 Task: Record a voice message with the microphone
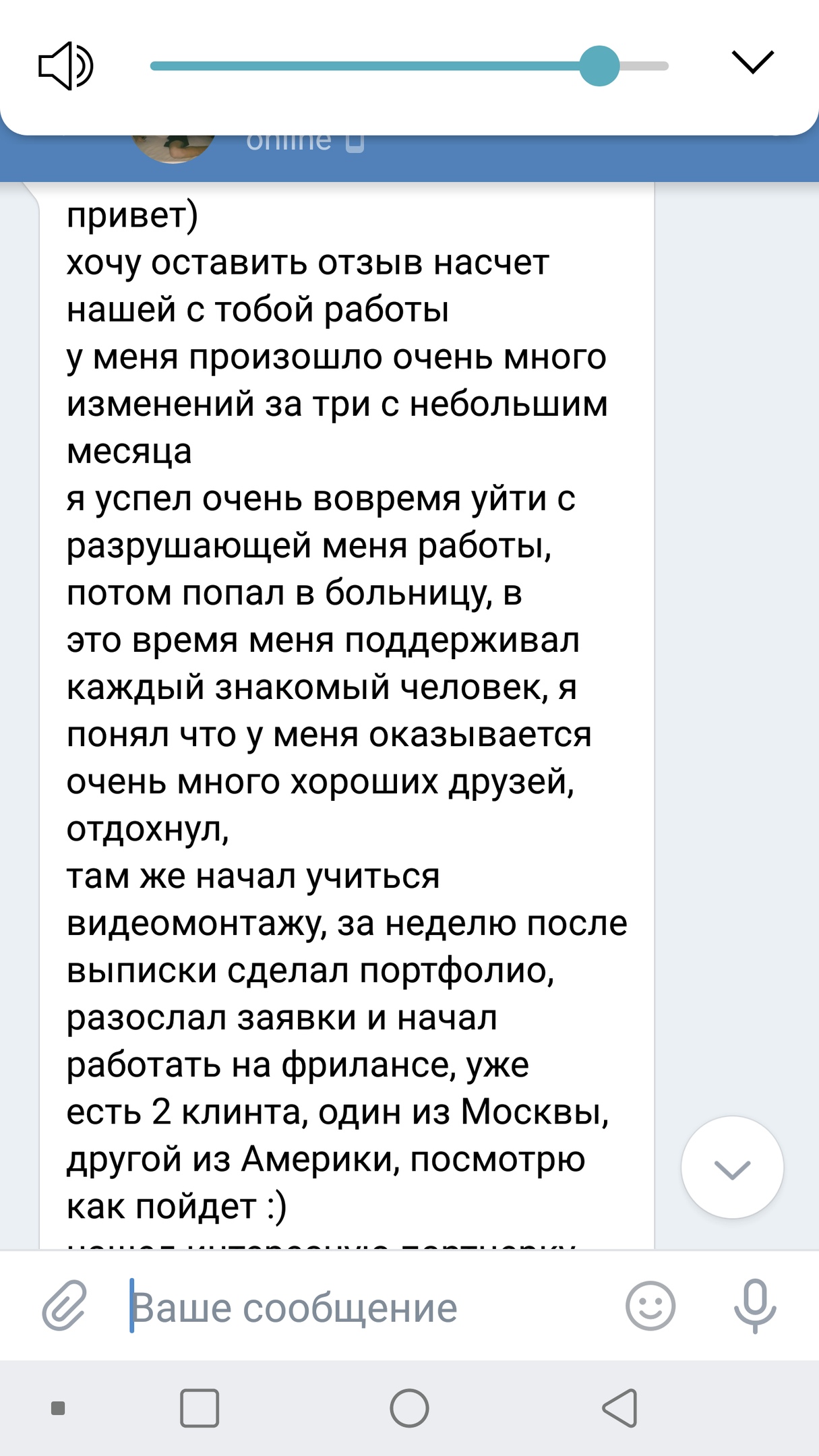pos(755,1306)
